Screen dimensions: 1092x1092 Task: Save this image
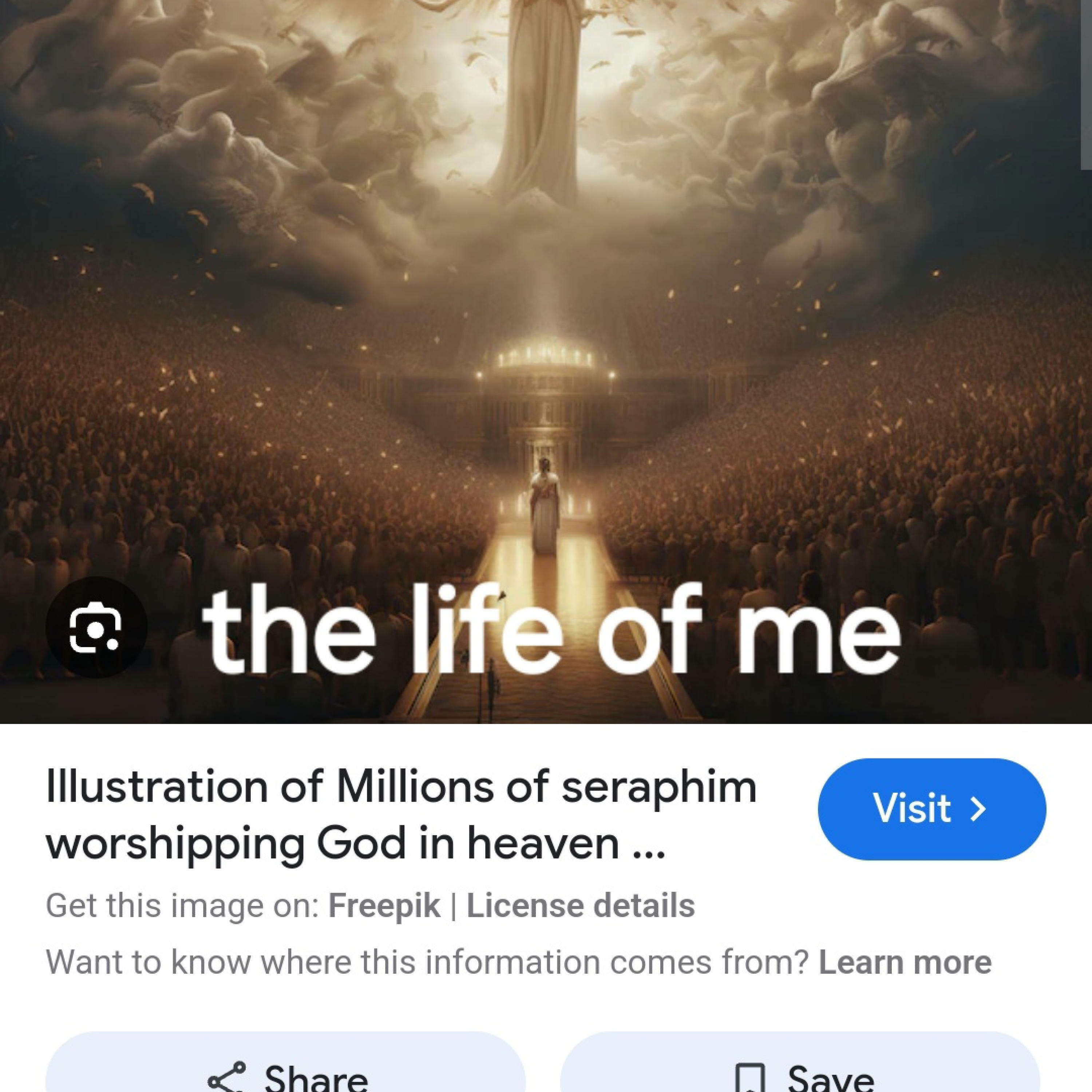(800, 1071)
